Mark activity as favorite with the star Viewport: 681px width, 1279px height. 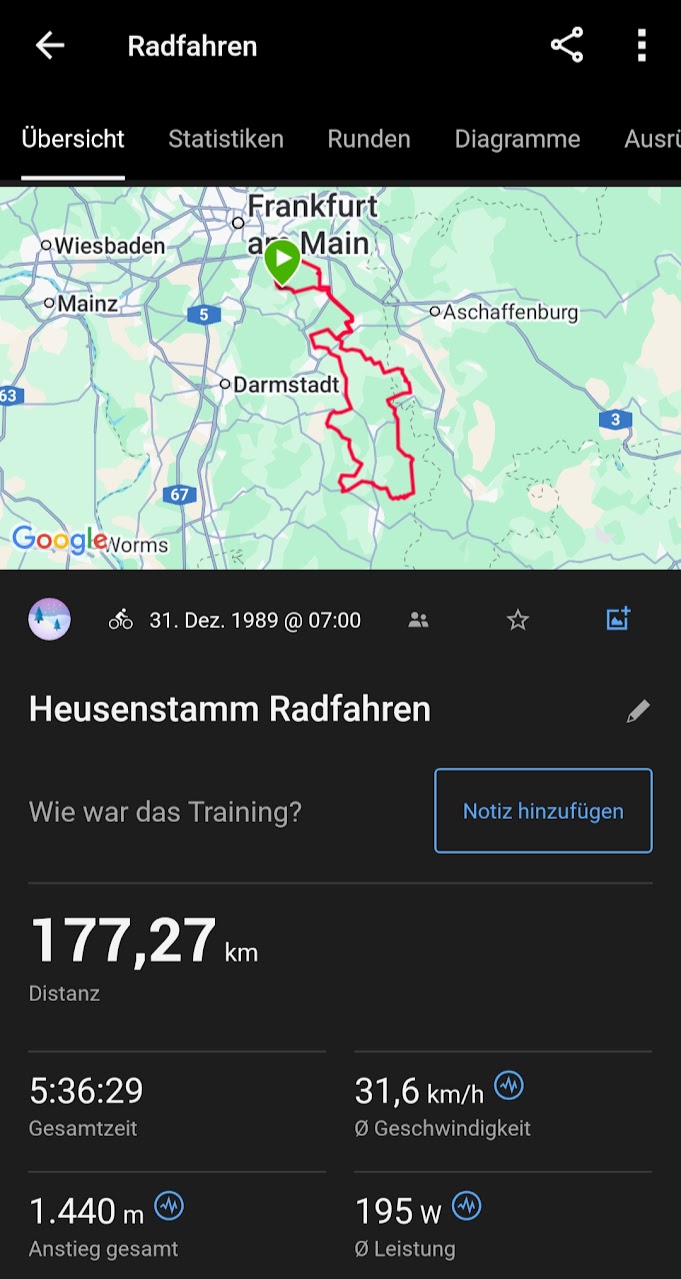click(x=517, y=620)
